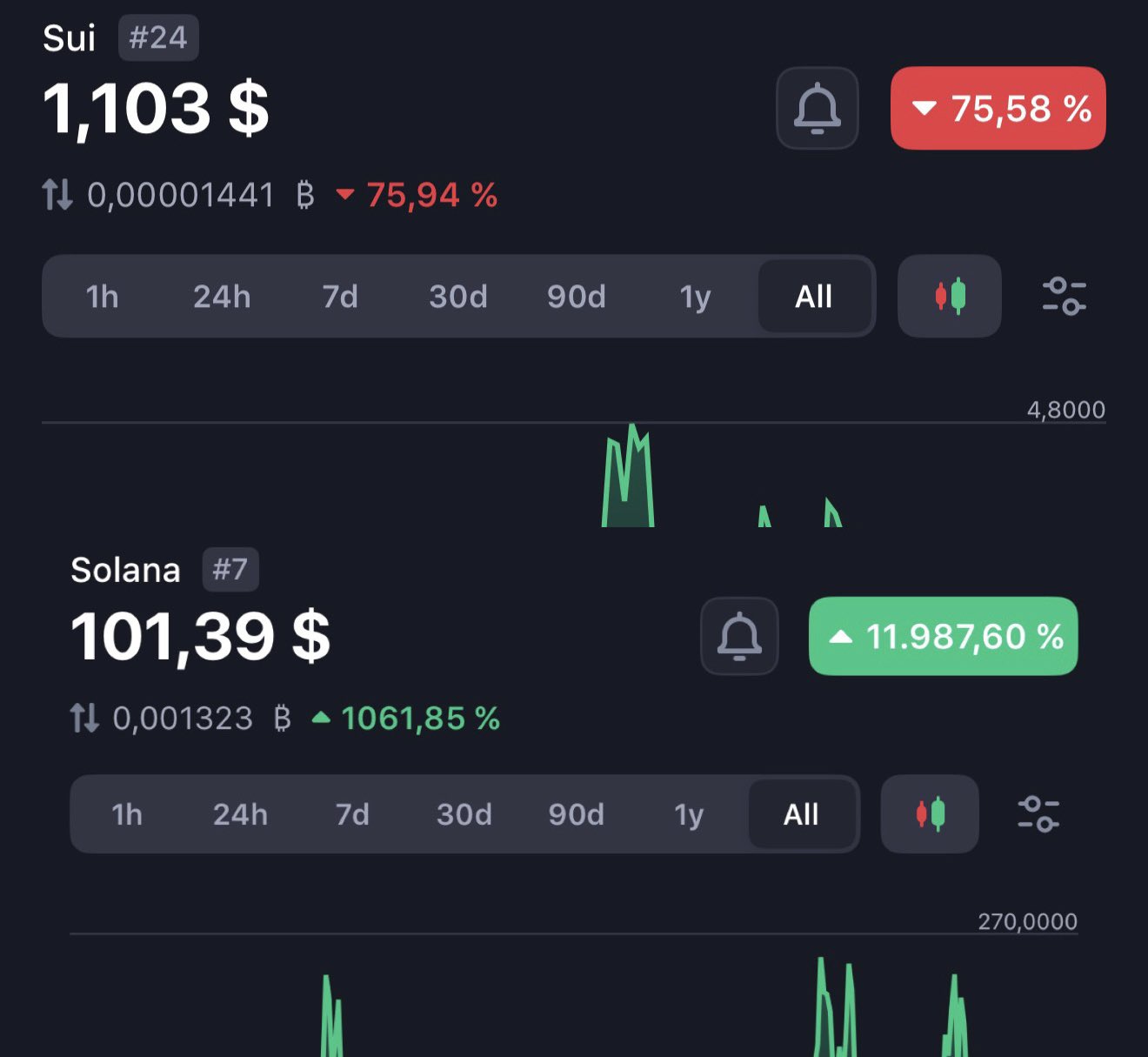Switch Sui chart to 24h
1148x1057 pixels.
(x=222, y=297)
